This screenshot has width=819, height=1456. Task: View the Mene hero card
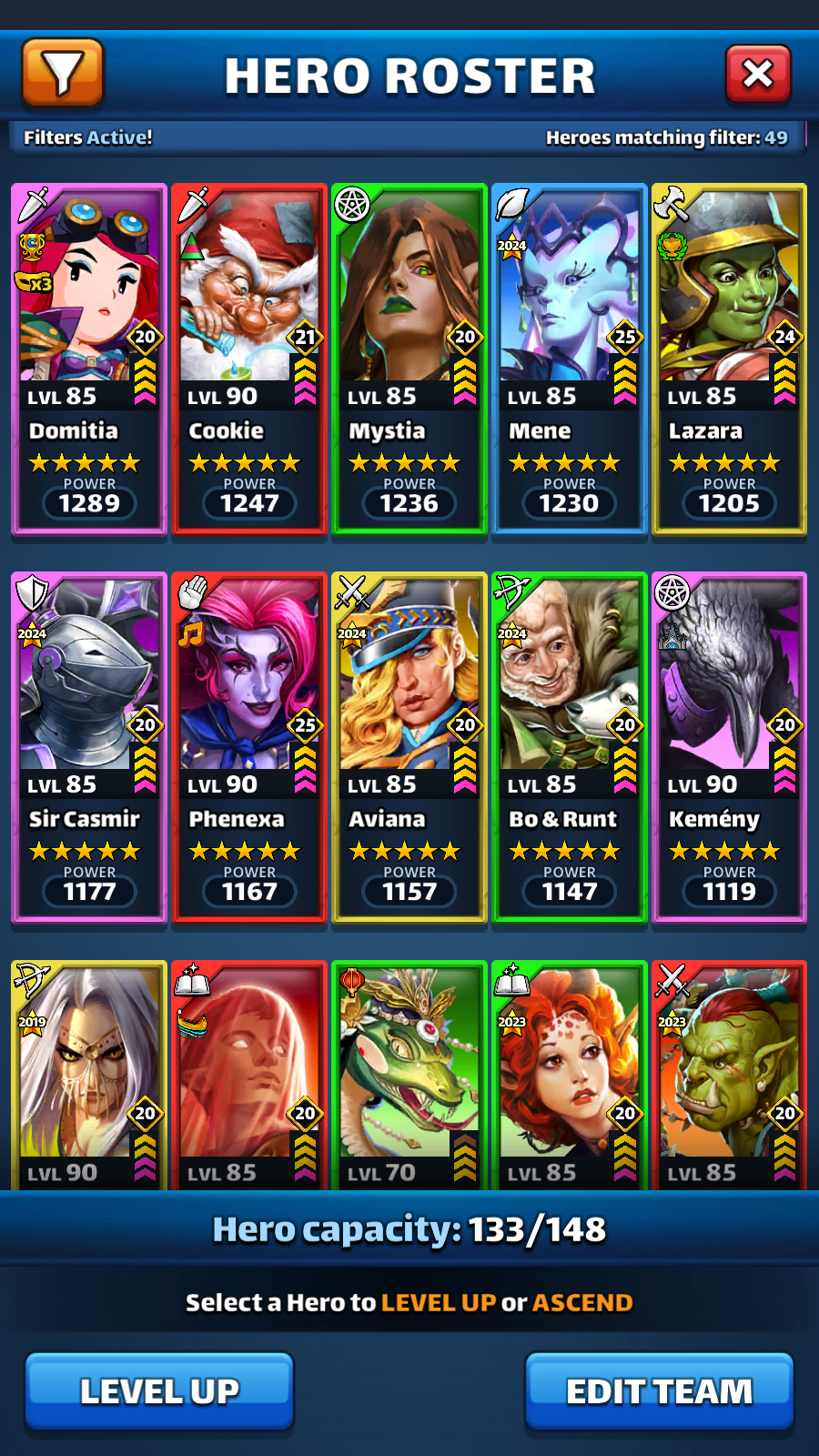click(570, 359)
